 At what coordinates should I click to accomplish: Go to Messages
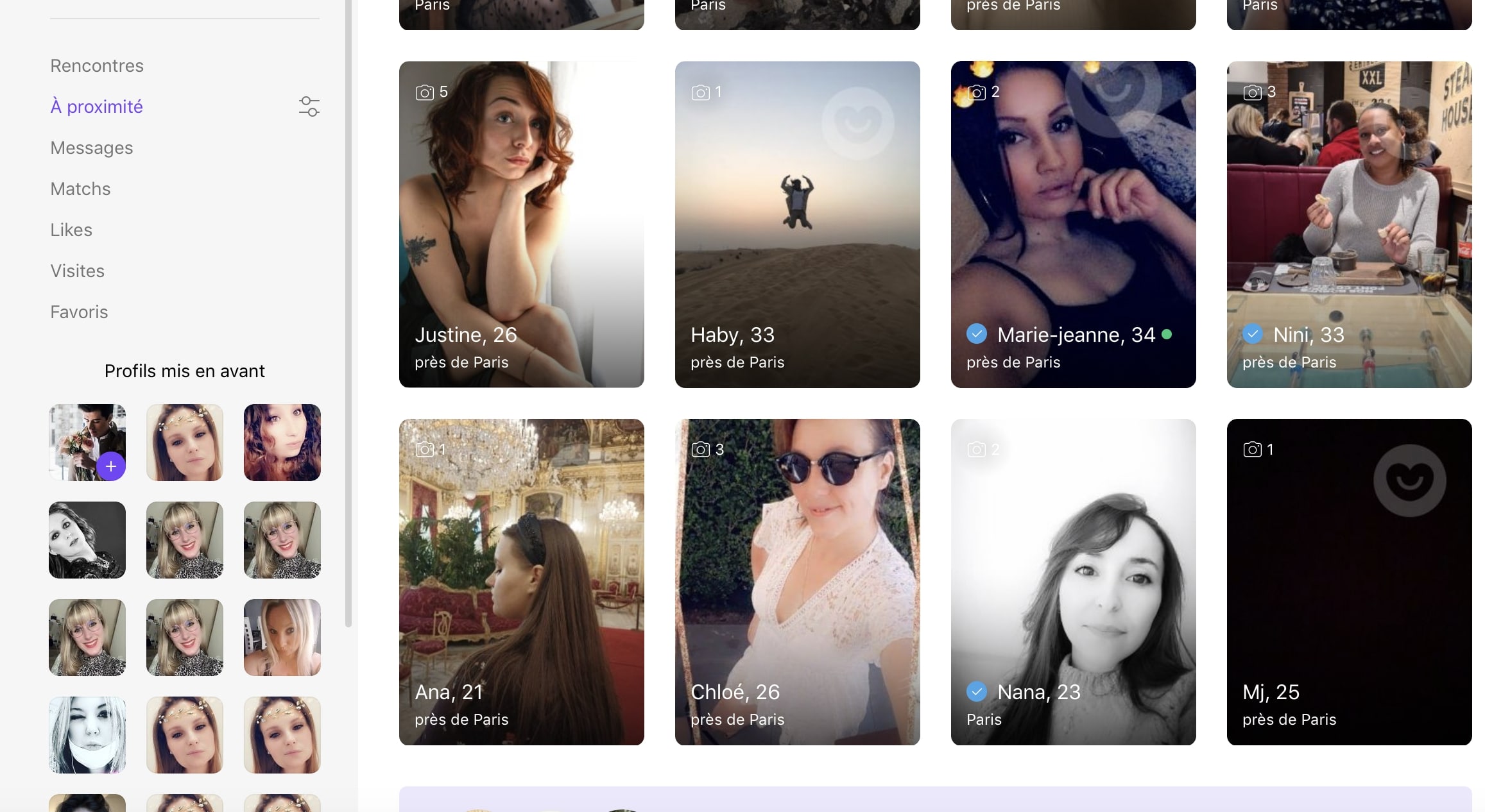click(x=92, y=148)
